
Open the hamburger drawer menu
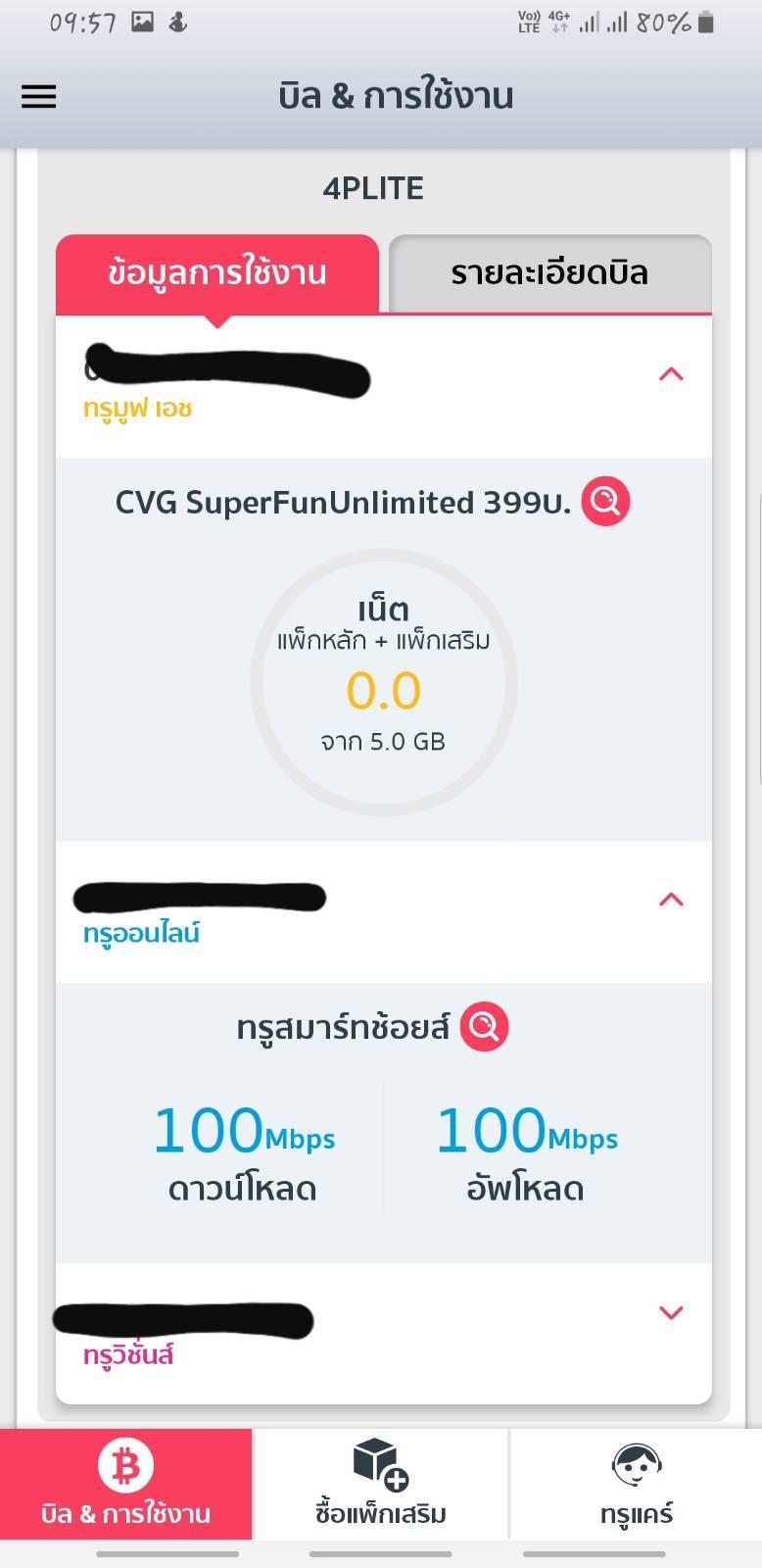point(39,96)
